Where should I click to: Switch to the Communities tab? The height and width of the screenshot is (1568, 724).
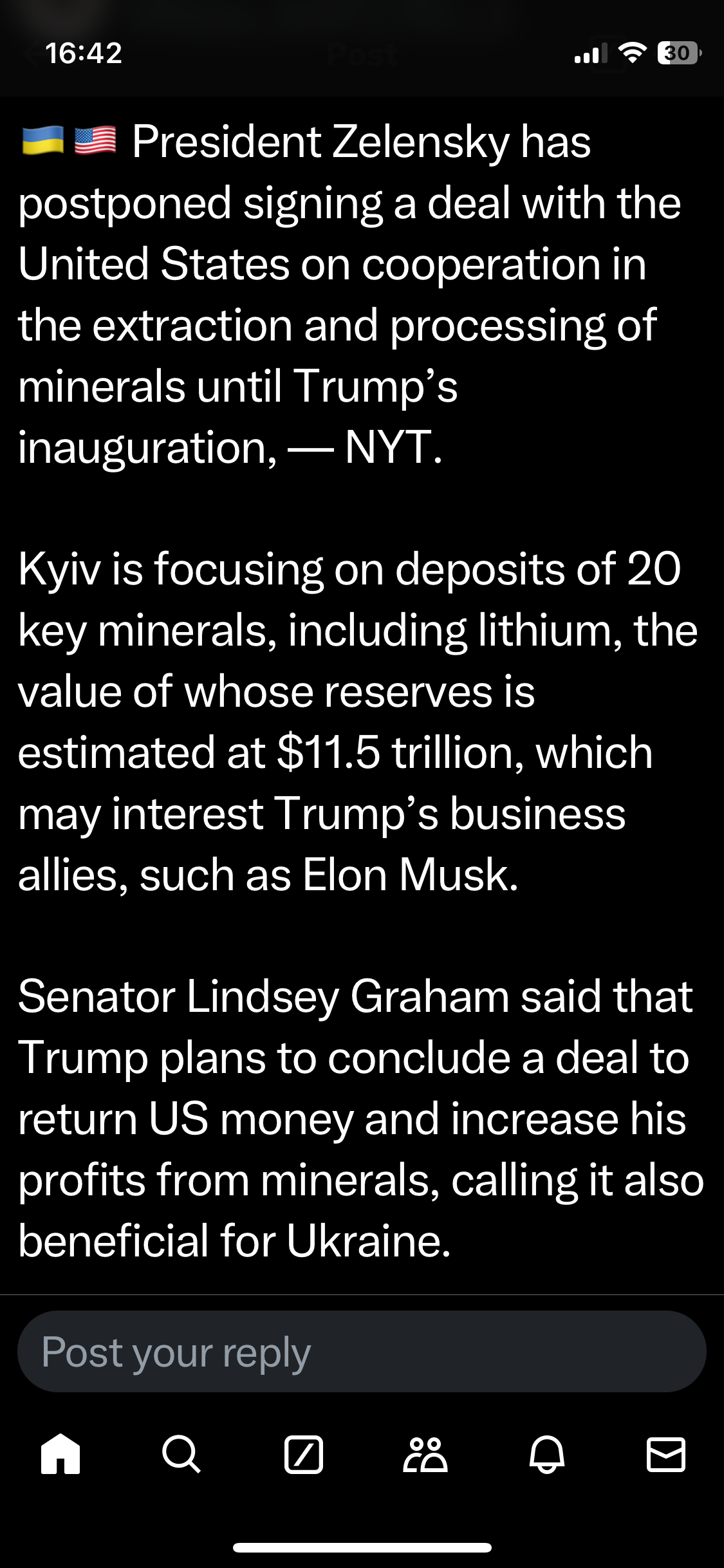point(425,1454)
